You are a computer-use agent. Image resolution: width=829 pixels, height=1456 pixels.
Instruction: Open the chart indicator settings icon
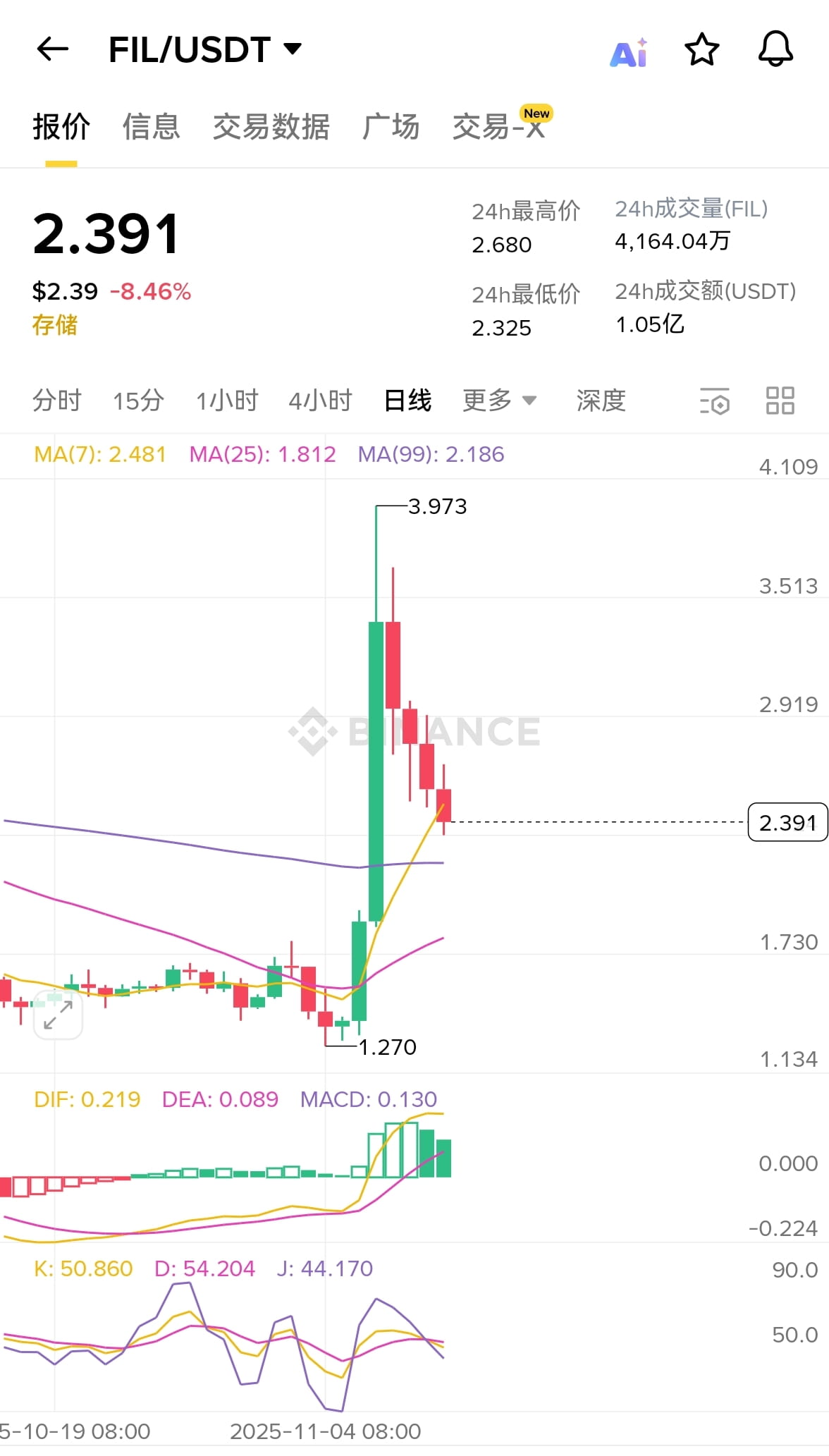(714, 400)
